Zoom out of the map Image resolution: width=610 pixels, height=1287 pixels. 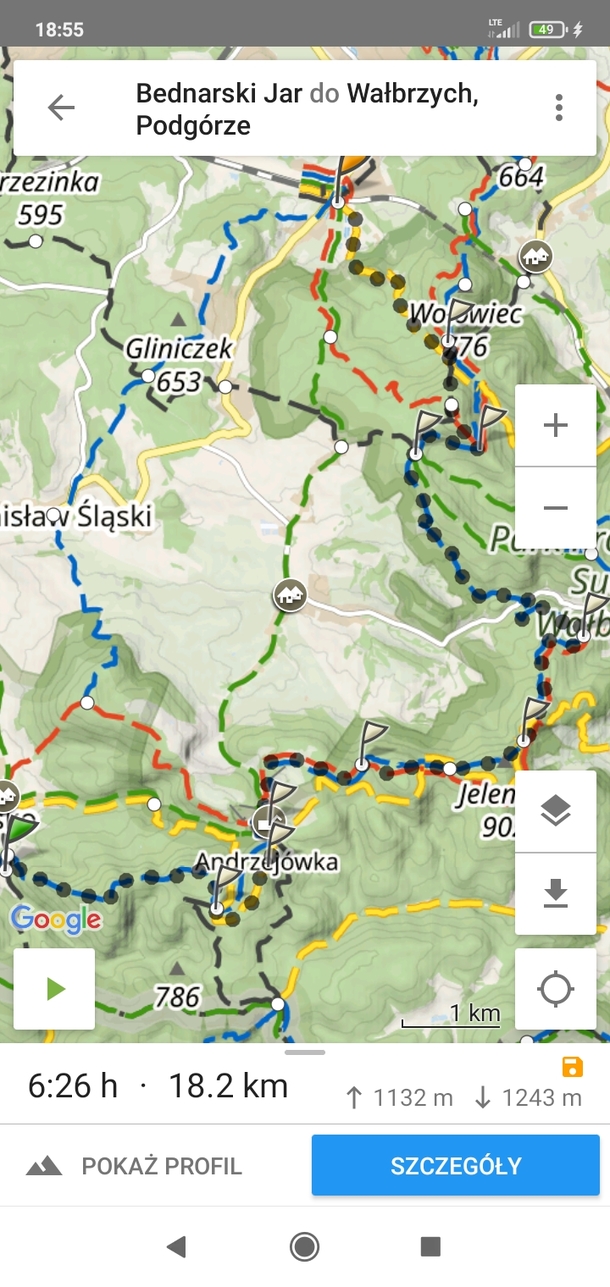[x=555, y=508]
